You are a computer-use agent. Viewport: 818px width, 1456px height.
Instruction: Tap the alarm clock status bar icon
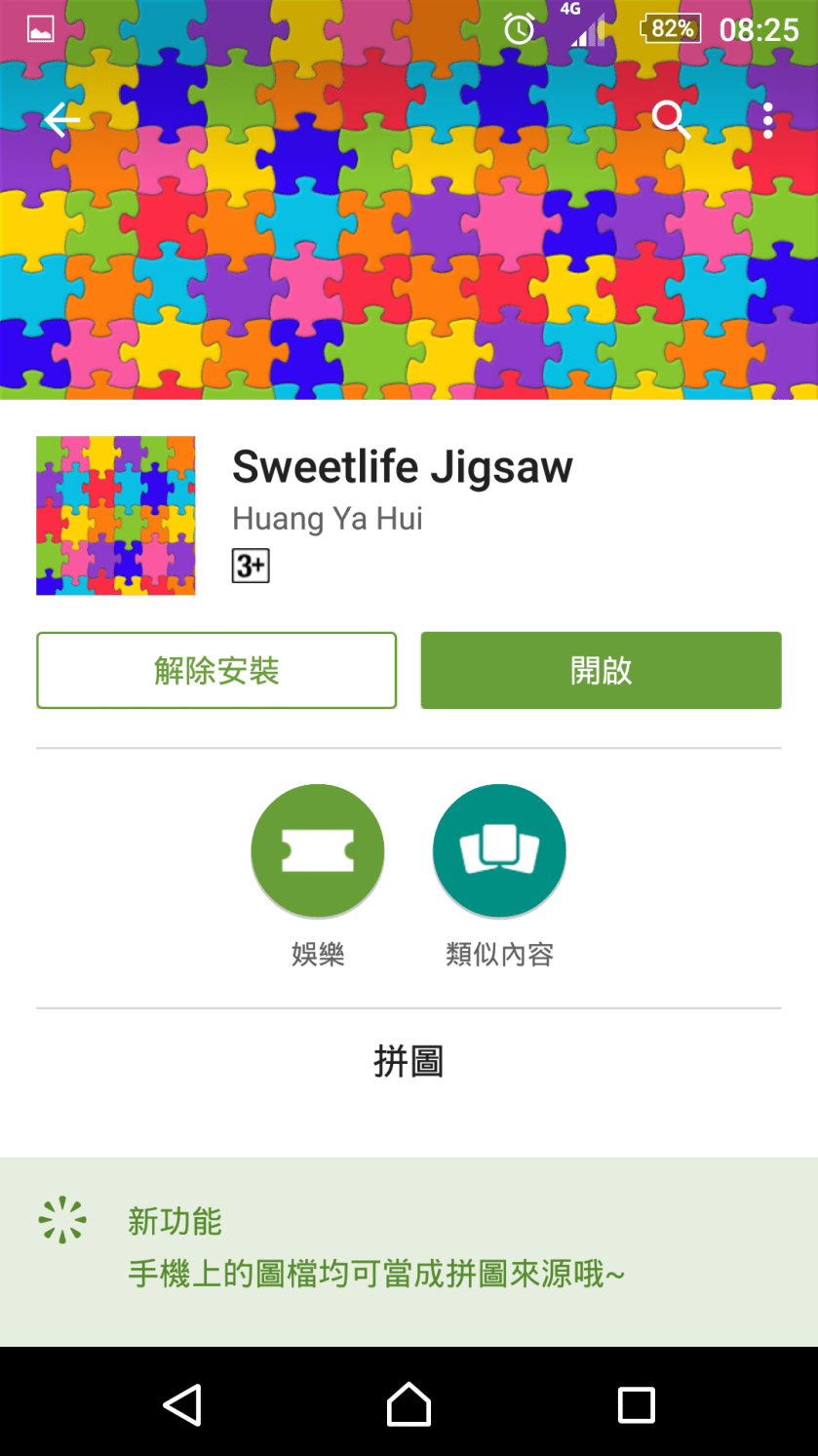(x=520, y=28)
